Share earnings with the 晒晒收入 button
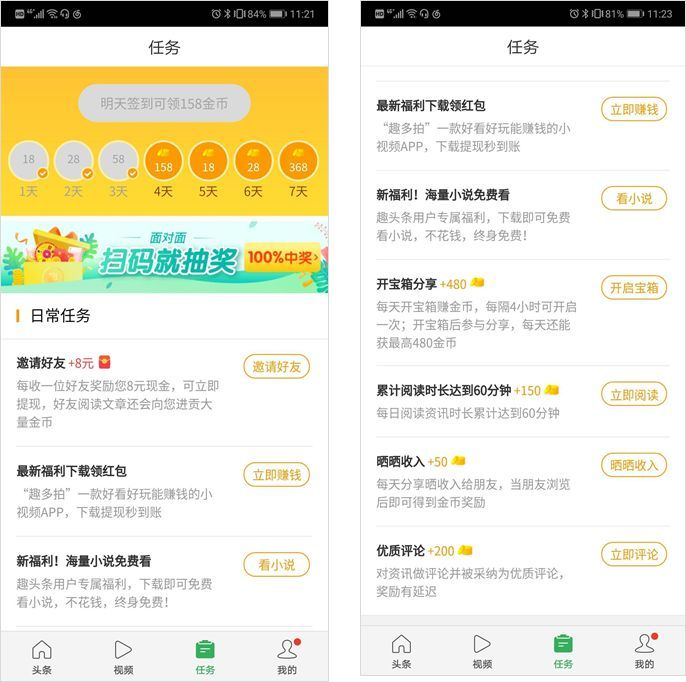Screen dimensions: 686x682 coord(634,465)
